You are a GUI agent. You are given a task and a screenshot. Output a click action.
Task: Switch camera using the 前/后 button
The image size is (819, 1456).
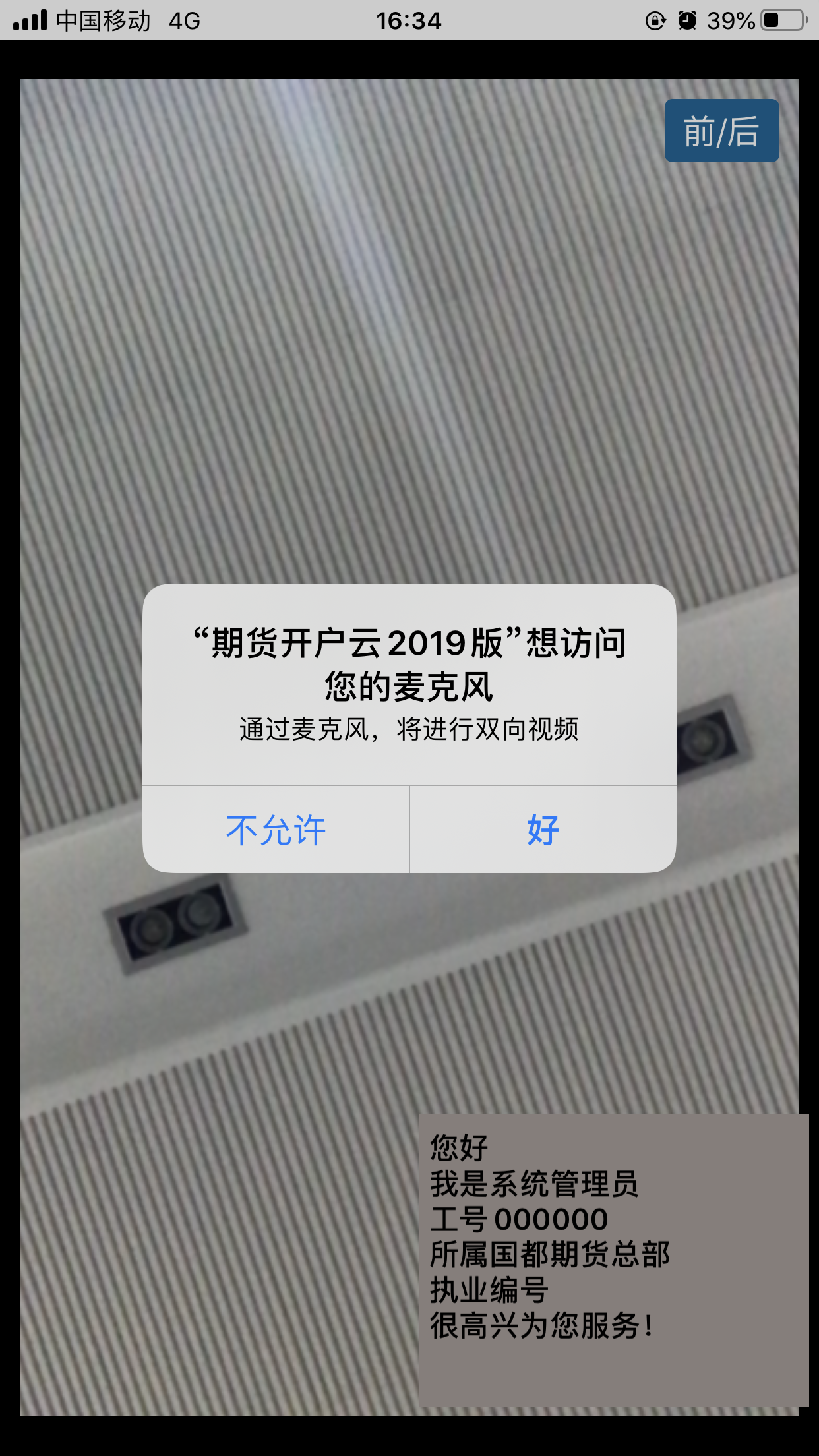click(x=721, y=131)
